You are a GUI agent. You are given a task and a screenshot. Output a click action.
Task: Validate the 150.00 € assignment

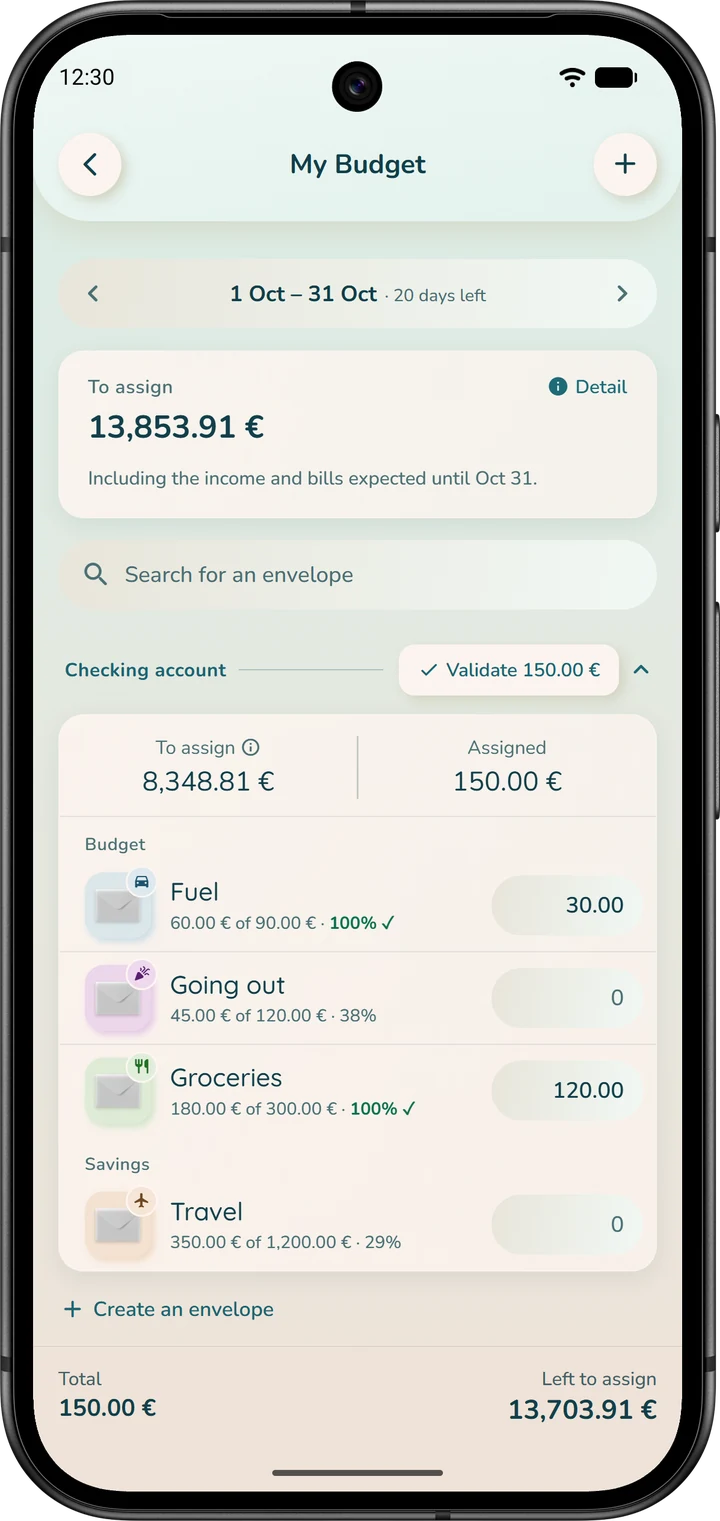pyautogui.click(x=509, y=670)
